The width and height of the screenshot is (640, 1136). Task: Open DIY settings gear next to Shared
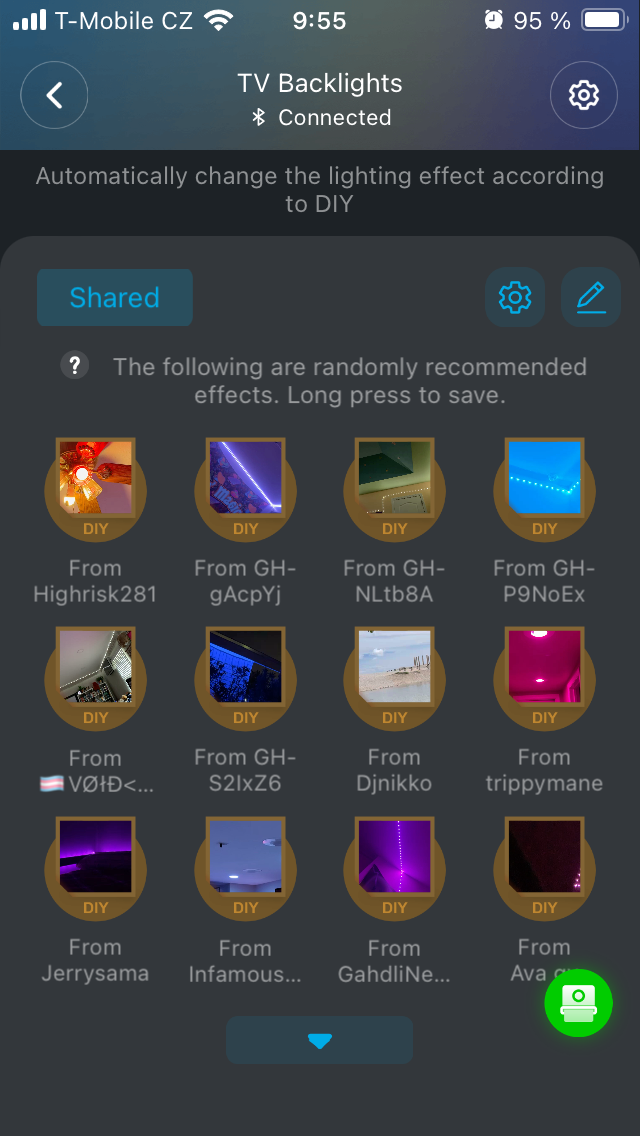(x=515, y=297)
